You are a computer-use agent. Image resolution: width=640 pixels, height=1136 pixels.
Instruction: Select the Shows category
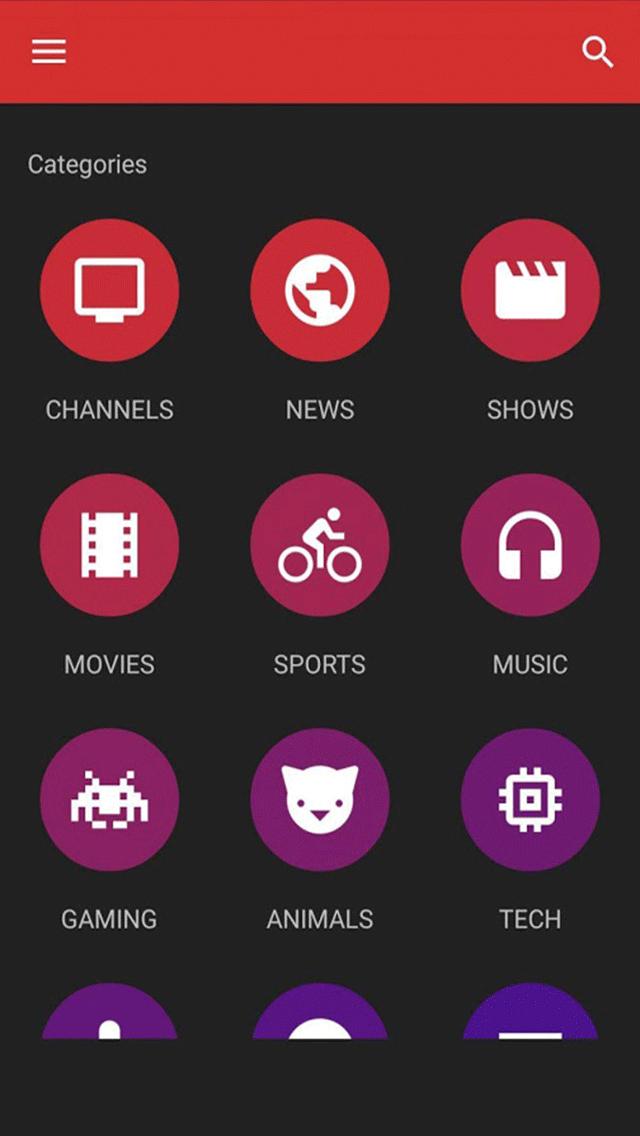(530, 290)
